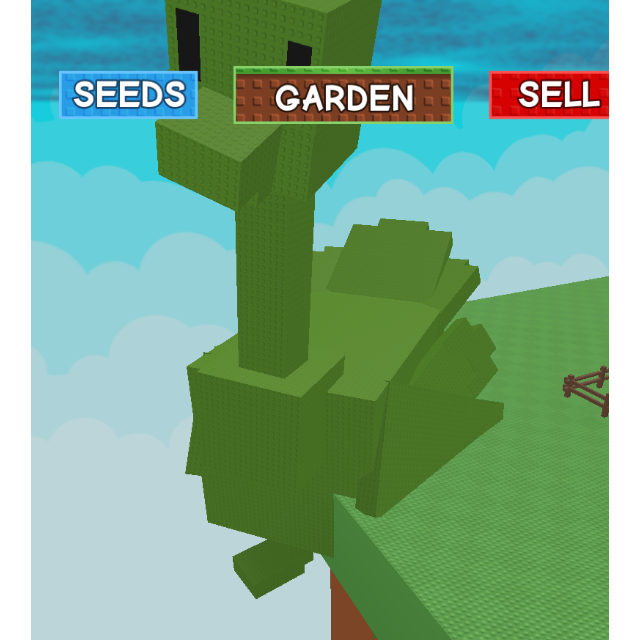This screenshot has height=640, width=640.
Task: Go to the GARDEN
Action: 343,96
